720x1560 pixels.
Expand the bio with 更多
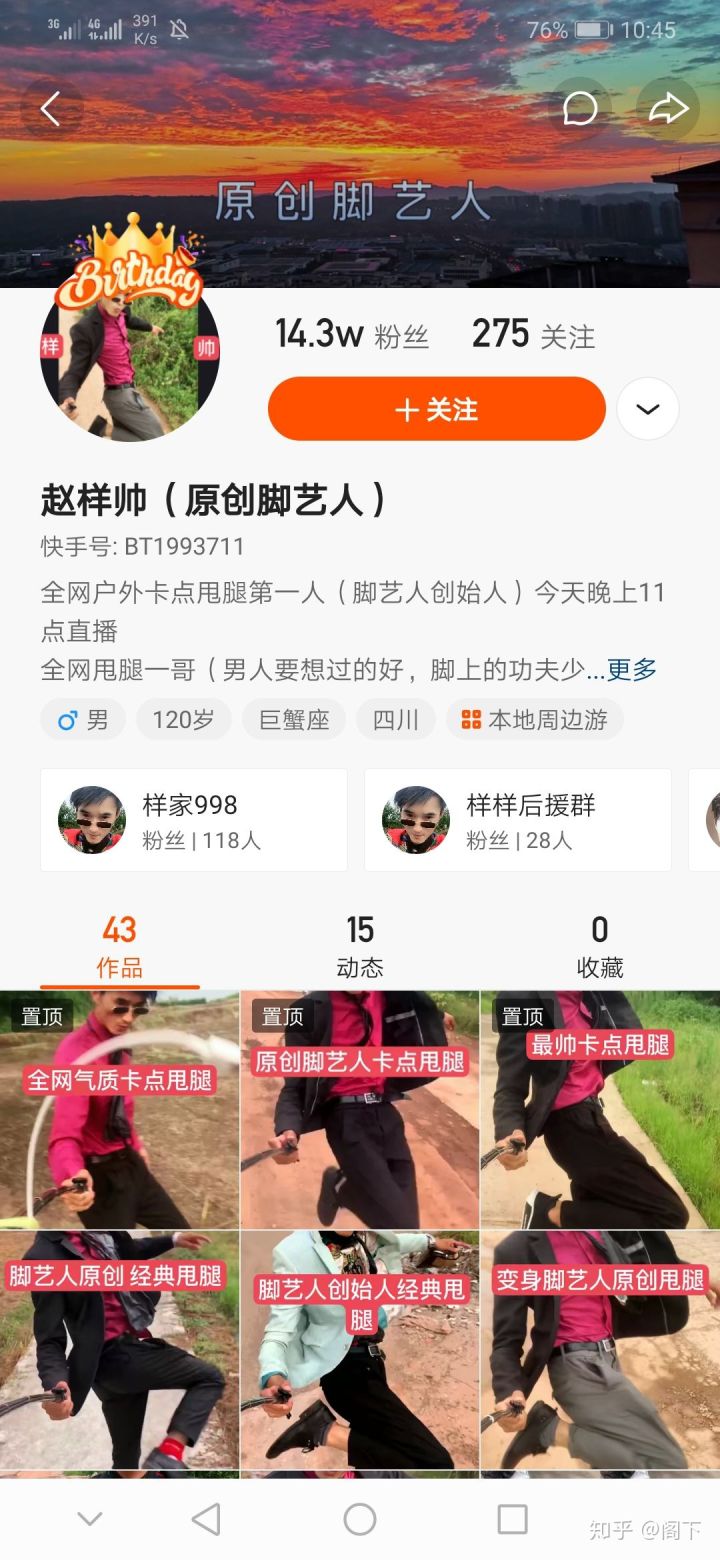[632, 669]
